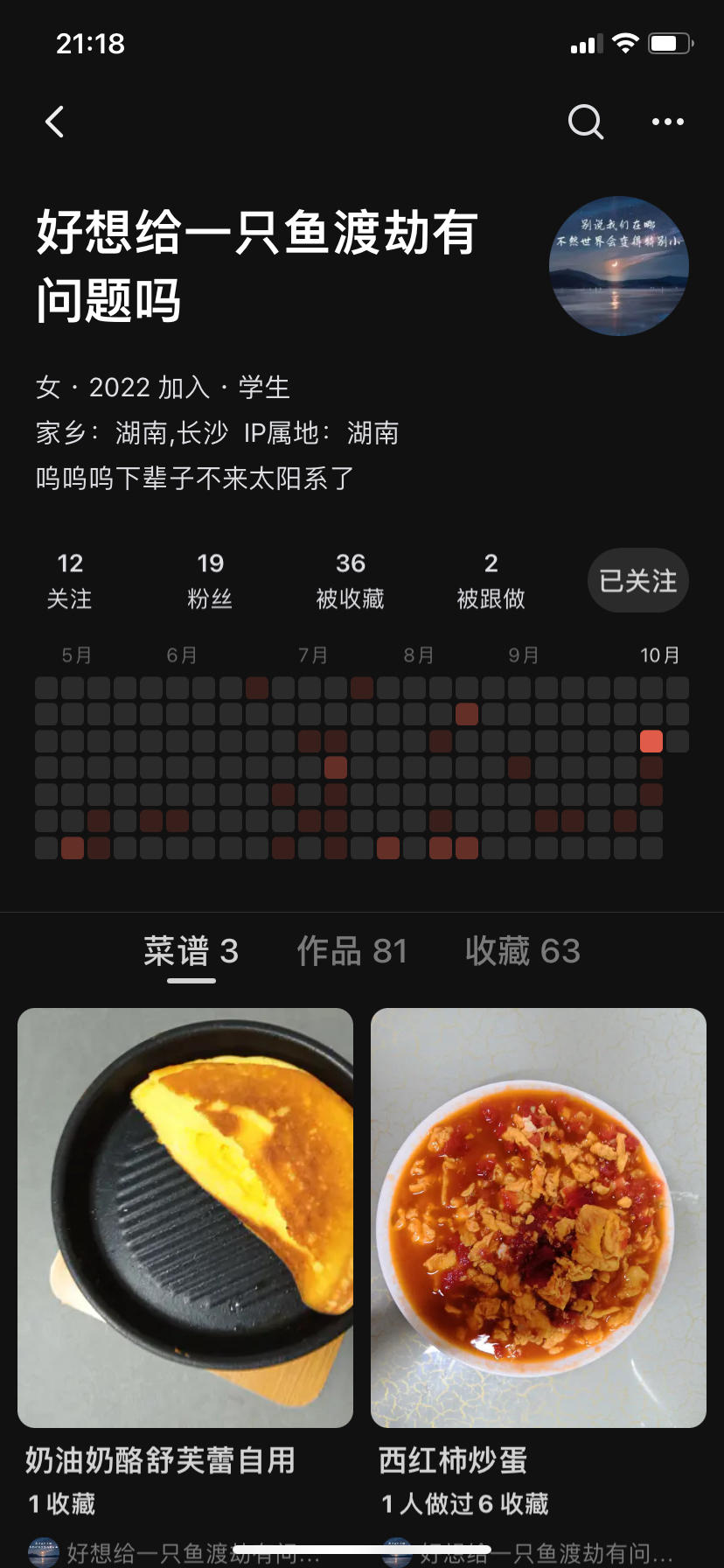
Task: Open the 19 粉丝 followers list
Action: click(x=210, y=581)
